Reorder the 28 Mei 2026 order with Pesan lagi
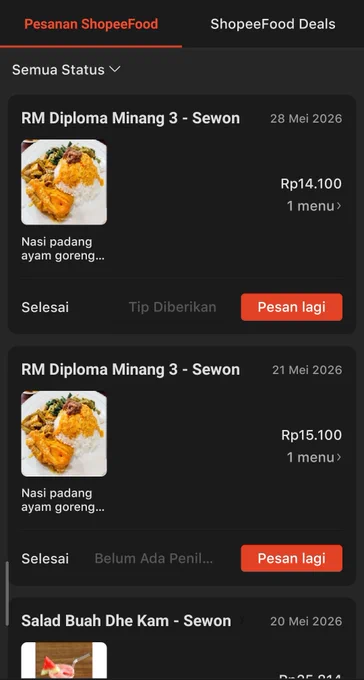Image resolution: width=364 pixels, height=680 pixels. [292, 307]
